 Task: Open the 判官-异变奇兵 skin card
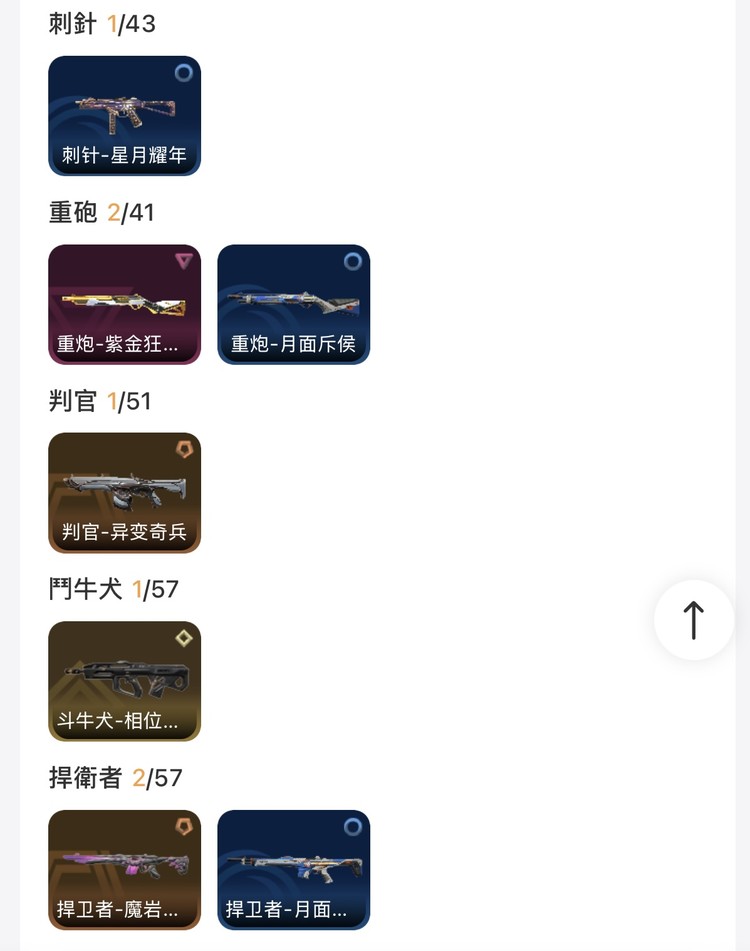pyautogui.click(x=124, y=492)
